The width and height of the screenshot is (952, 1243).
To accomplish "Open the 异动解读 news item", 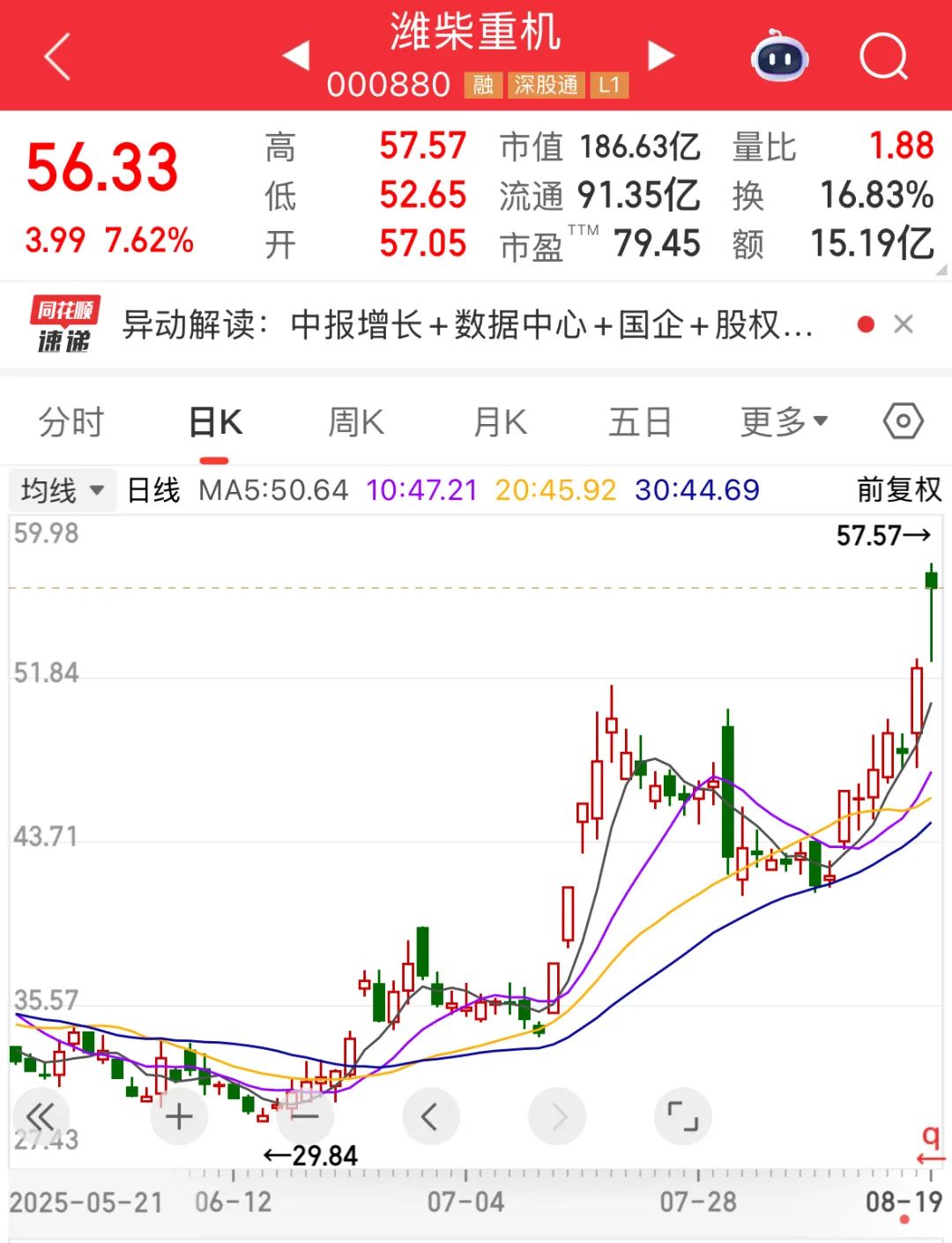I will 467,325.
